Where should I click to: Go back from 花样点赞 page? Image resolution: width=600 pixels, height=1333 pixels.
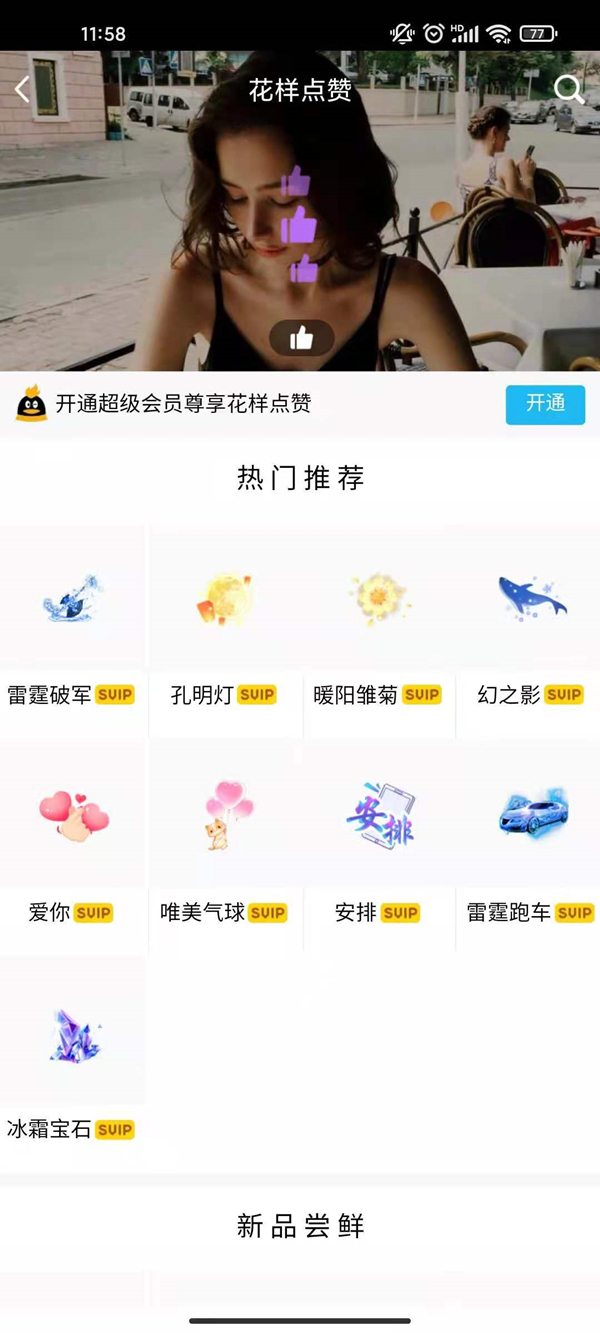[x=23, y=90]
